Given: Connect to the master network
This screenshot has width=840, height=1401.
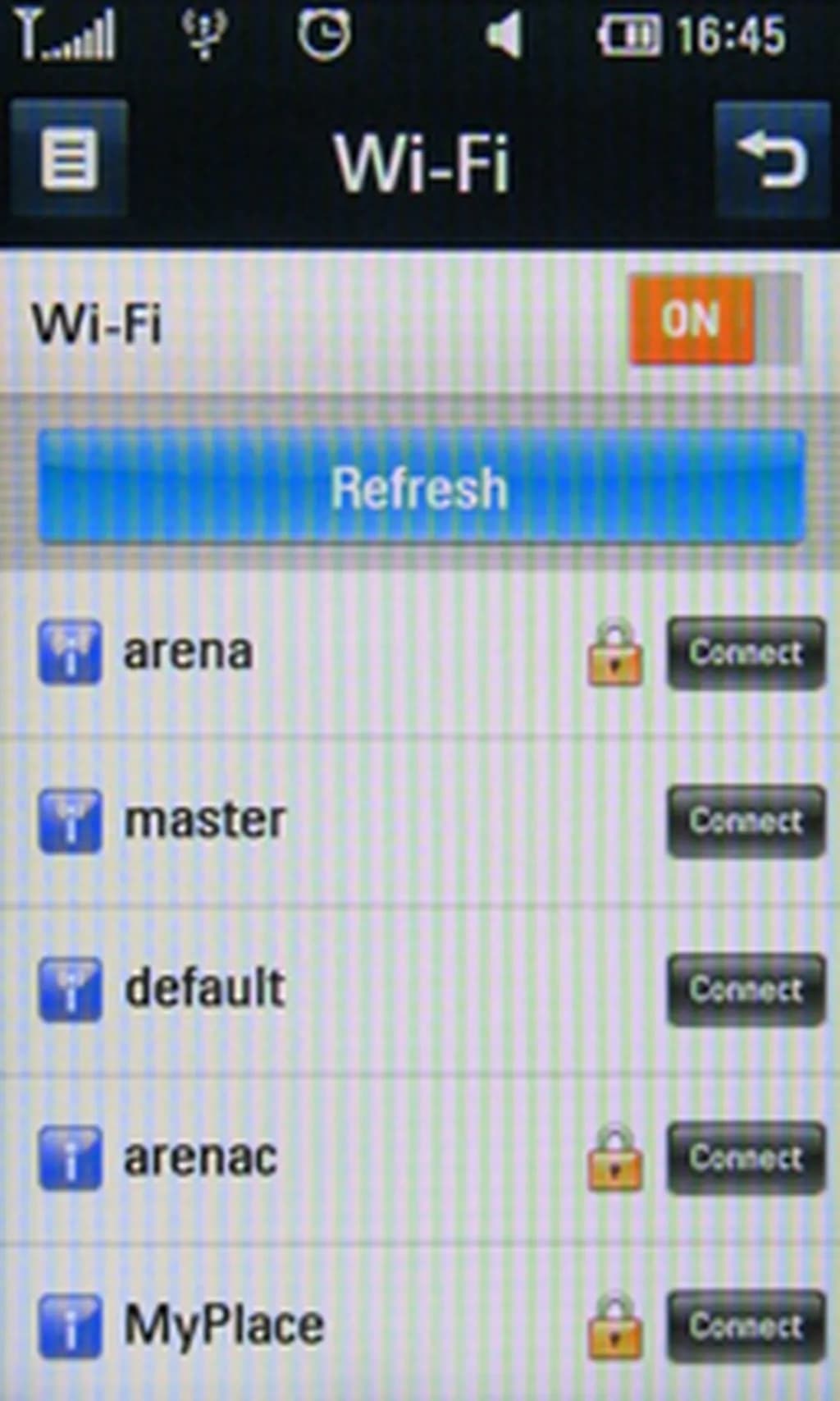Looking at the screenshot, I should (x=746, y=822).
